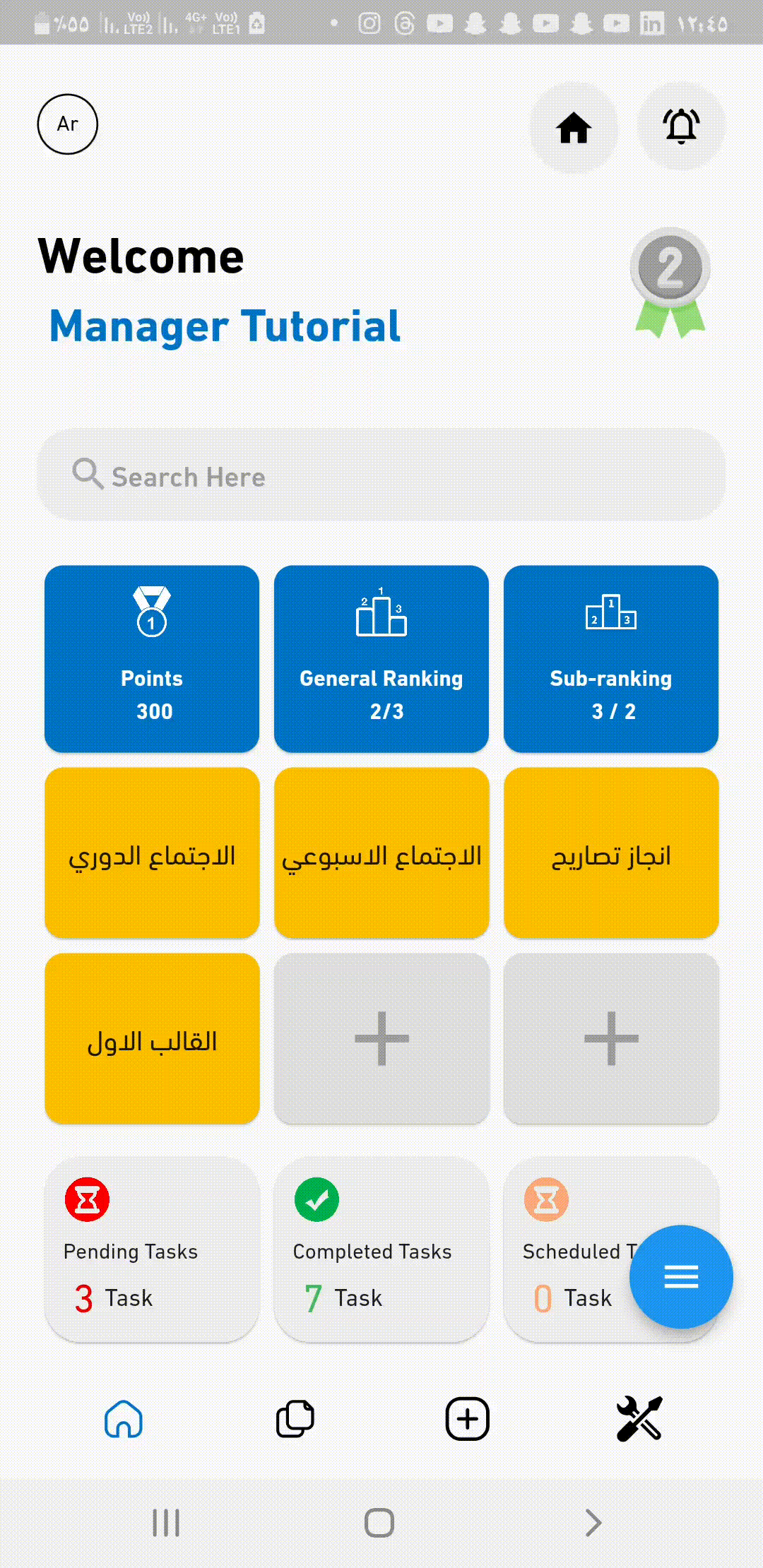View the General Ranking card

(381, 658)
